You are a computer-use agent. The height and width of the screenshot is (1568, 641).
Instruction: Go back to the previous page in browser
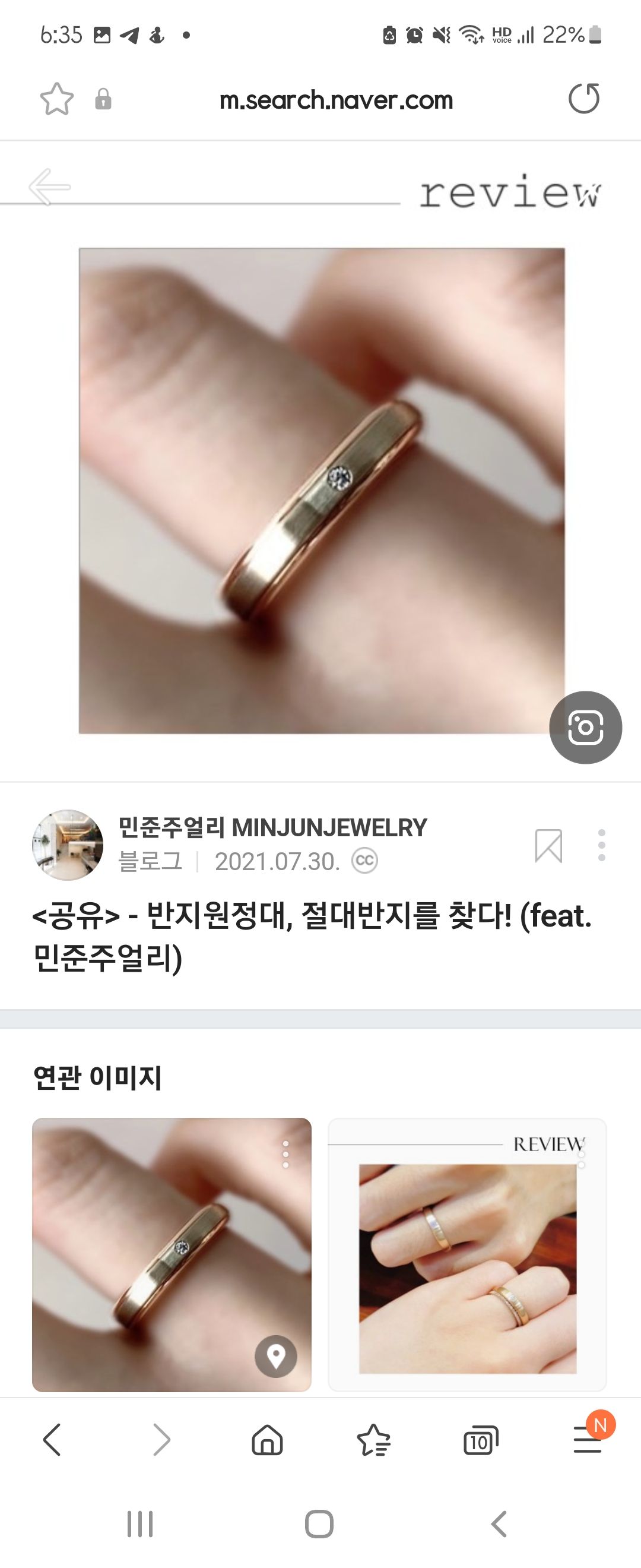52,1440
